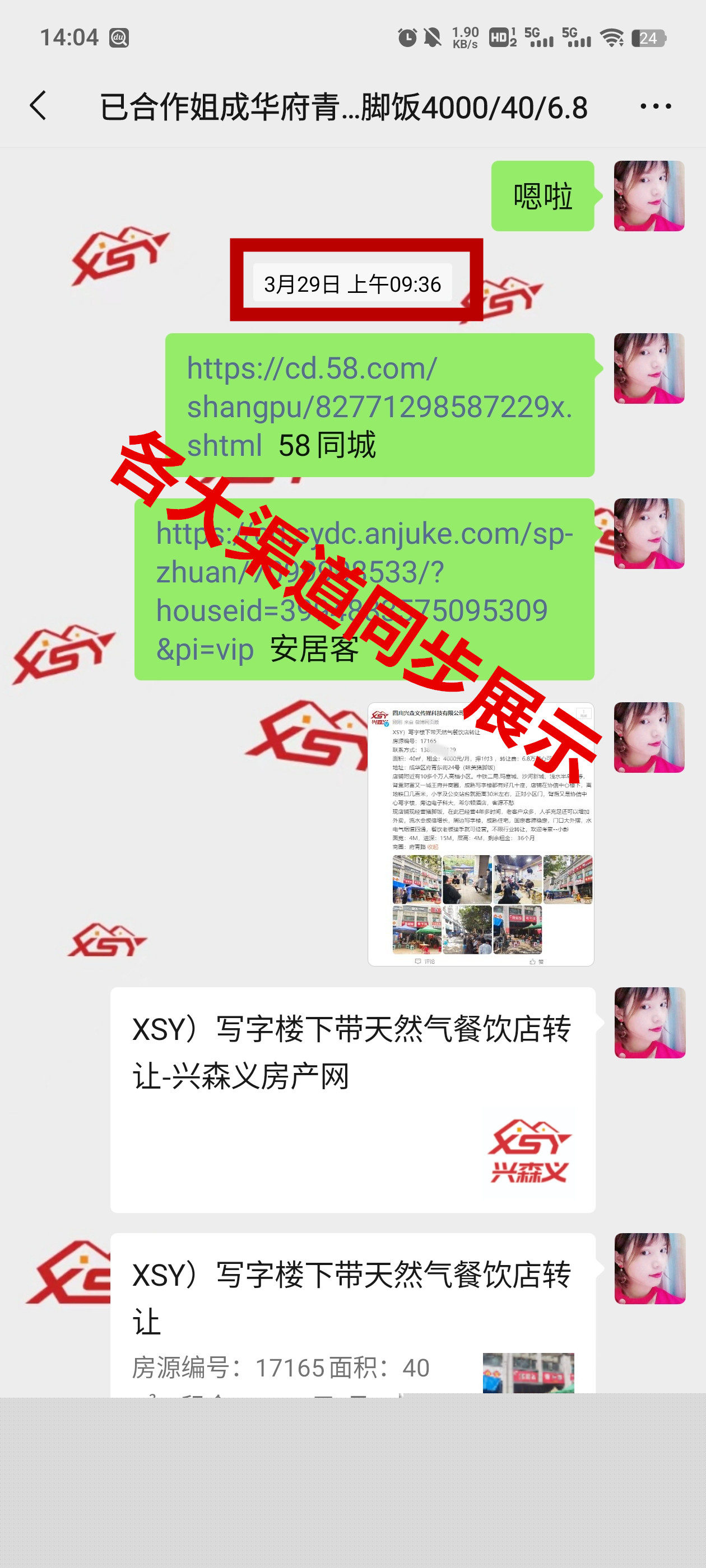Tap the avatar beside the 嗯啦 message
Viewport: 706px width, 1568px height.
pyautogui.click(x=649, y=196)
